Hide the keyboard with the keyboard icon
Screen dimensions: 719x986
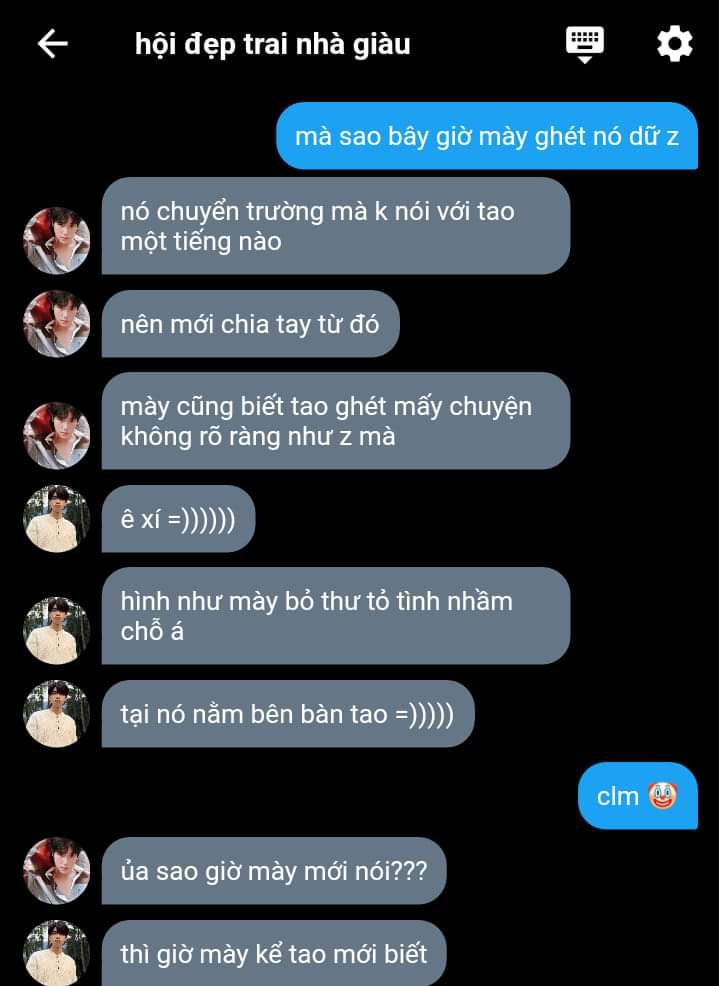[585, 44]
